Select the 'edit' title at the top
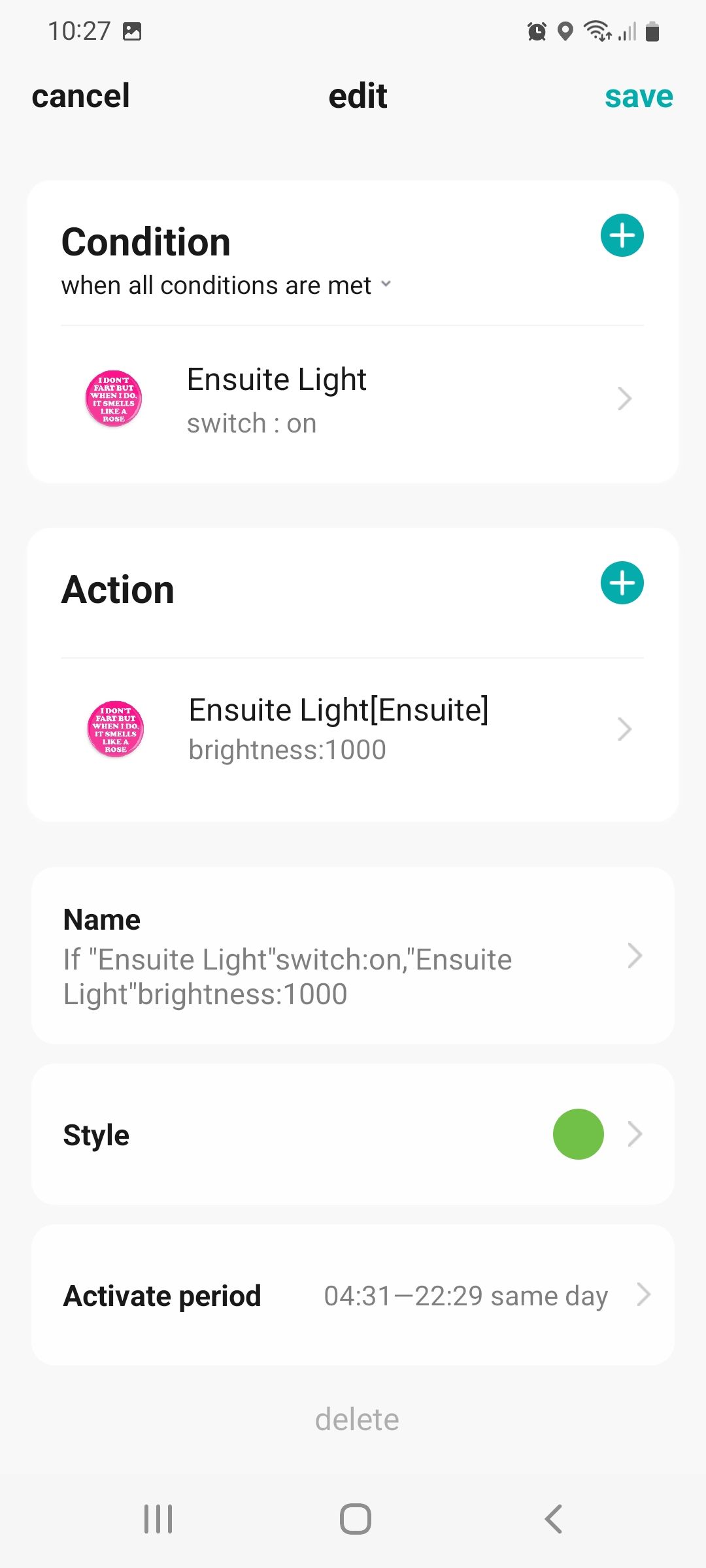The height and width of the screenshot is (1568, 706). point(357,95)
